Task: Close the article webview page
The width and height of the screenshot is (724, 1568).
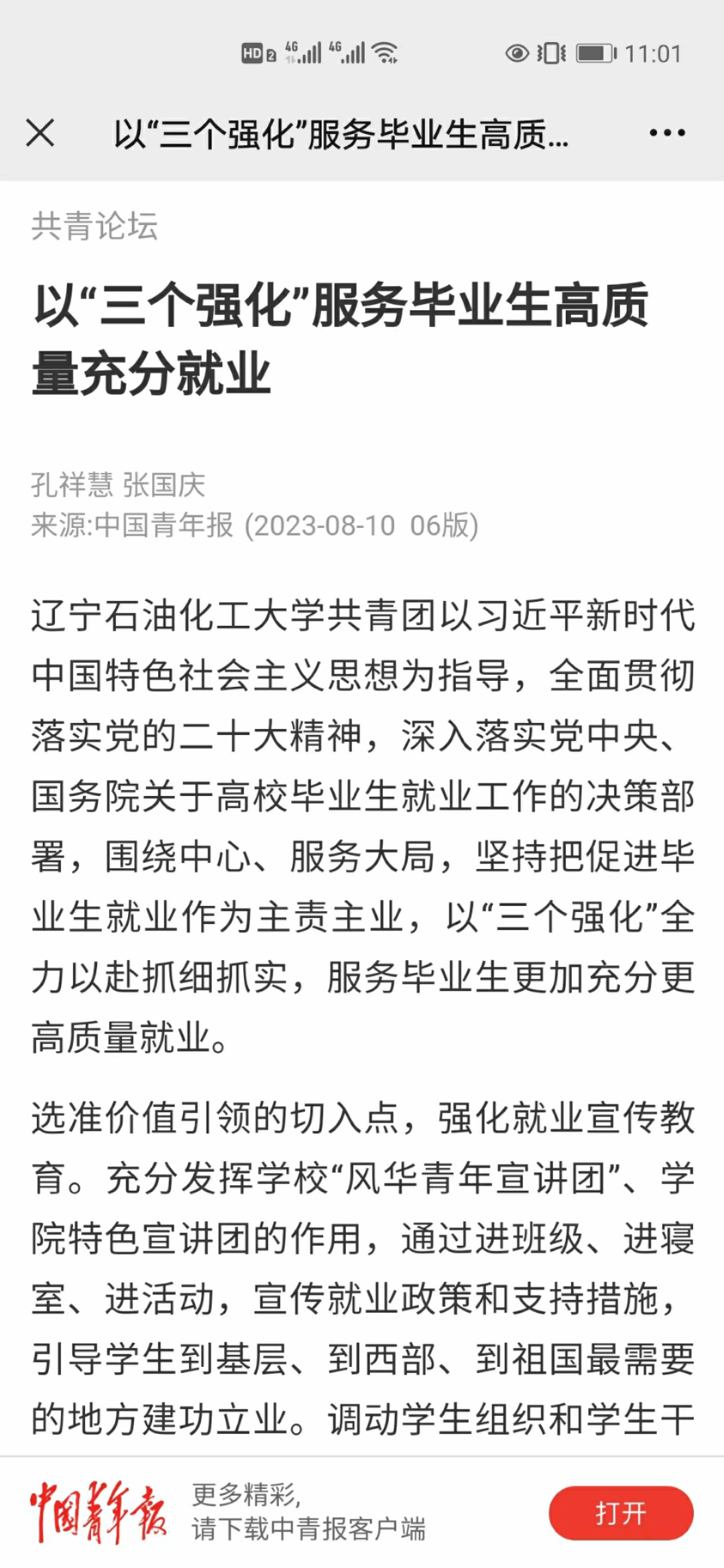Action: [x=40, y=133]
